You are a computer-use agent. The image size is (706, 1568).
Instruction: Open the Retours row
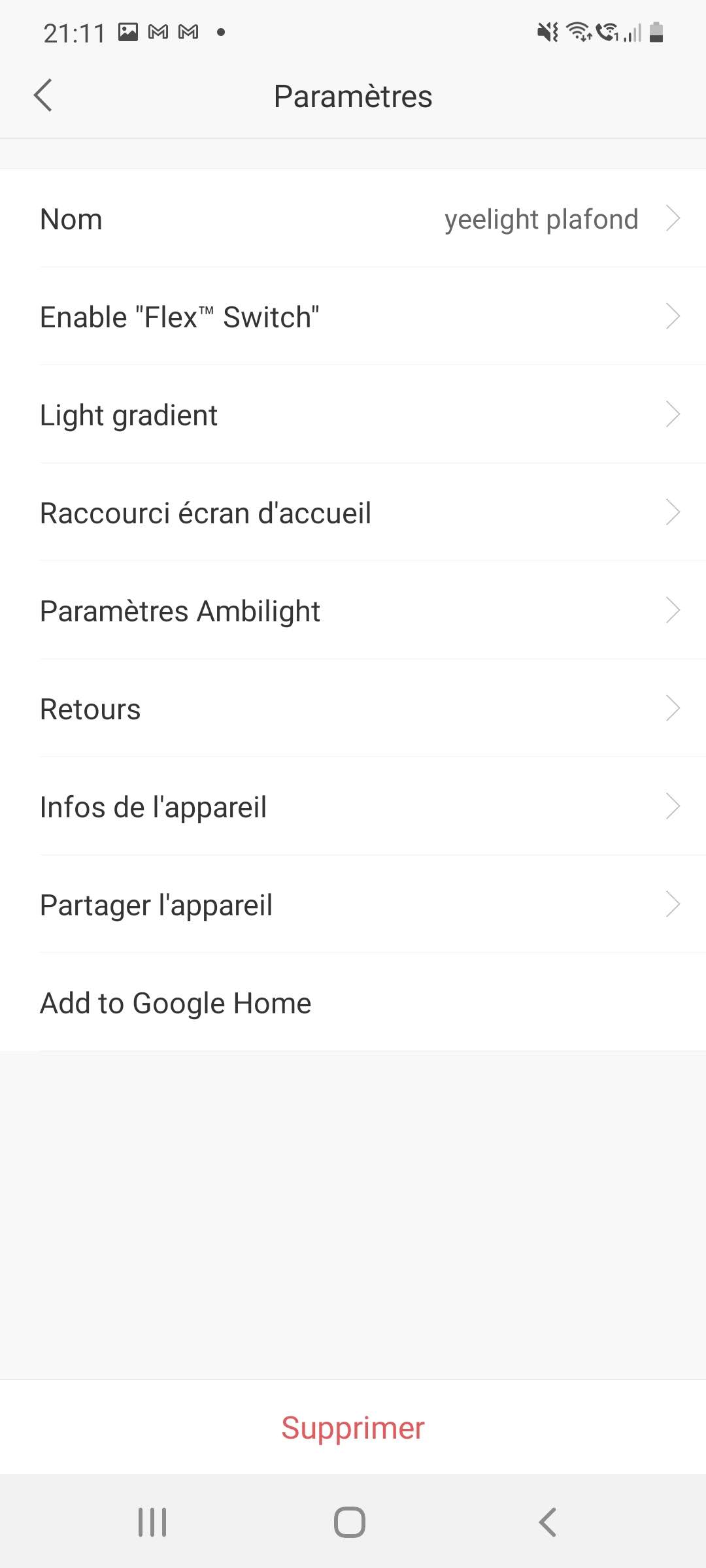pos(353,709)
